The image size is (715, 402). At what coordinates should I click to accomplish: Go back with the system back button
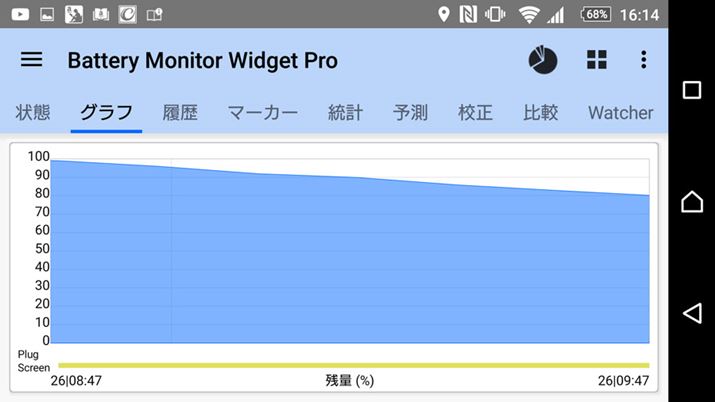692,313
